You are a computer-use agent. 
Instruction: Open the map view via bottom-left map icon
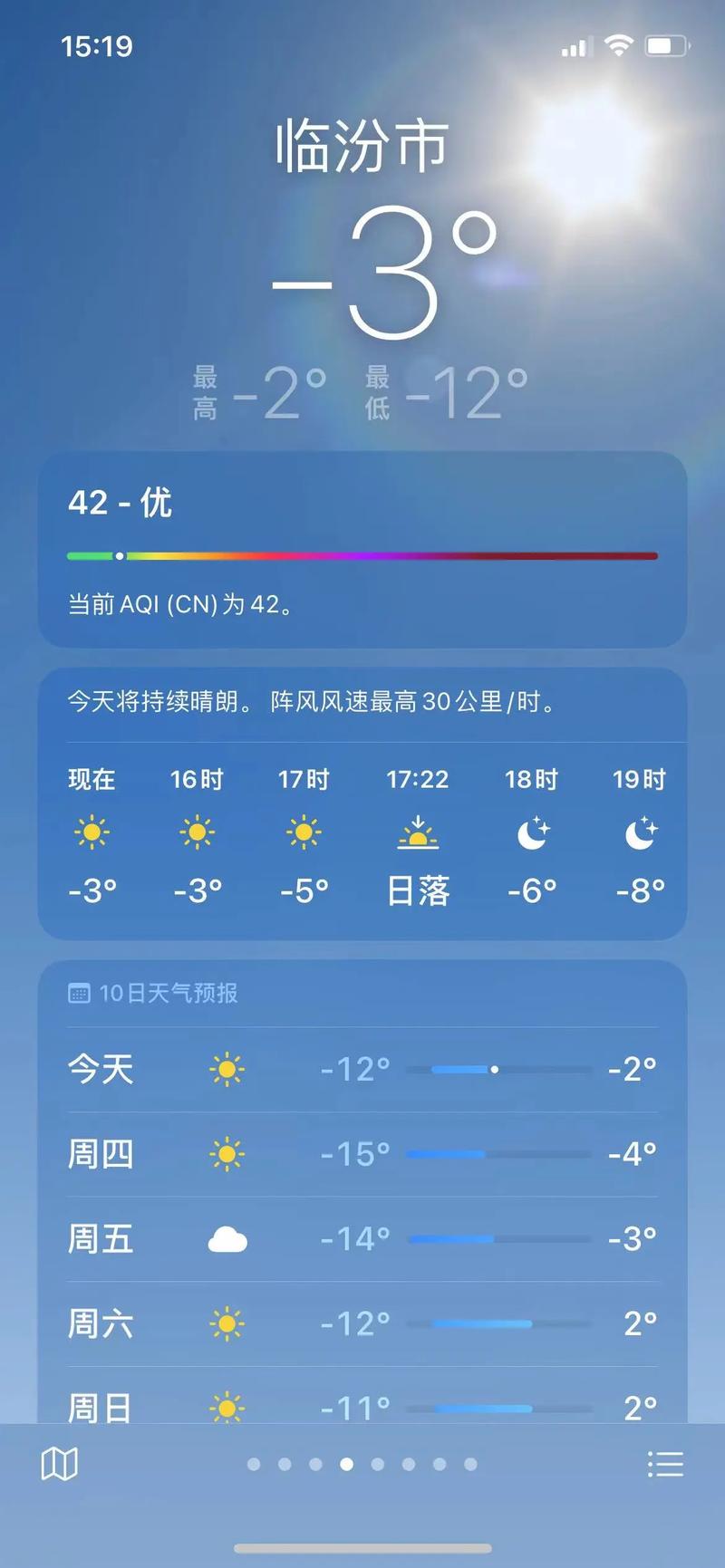point(61,1464)
